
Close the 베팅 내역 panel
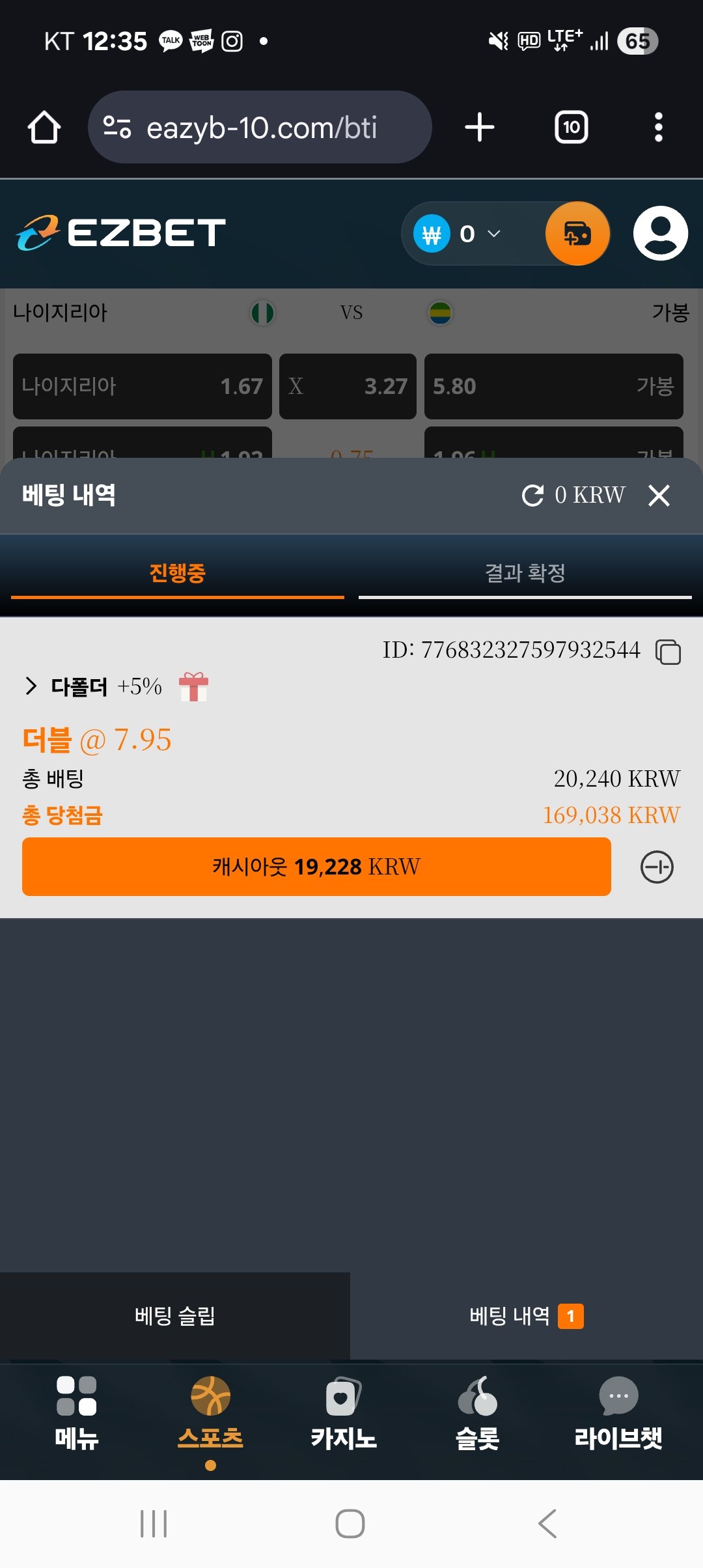659,496
